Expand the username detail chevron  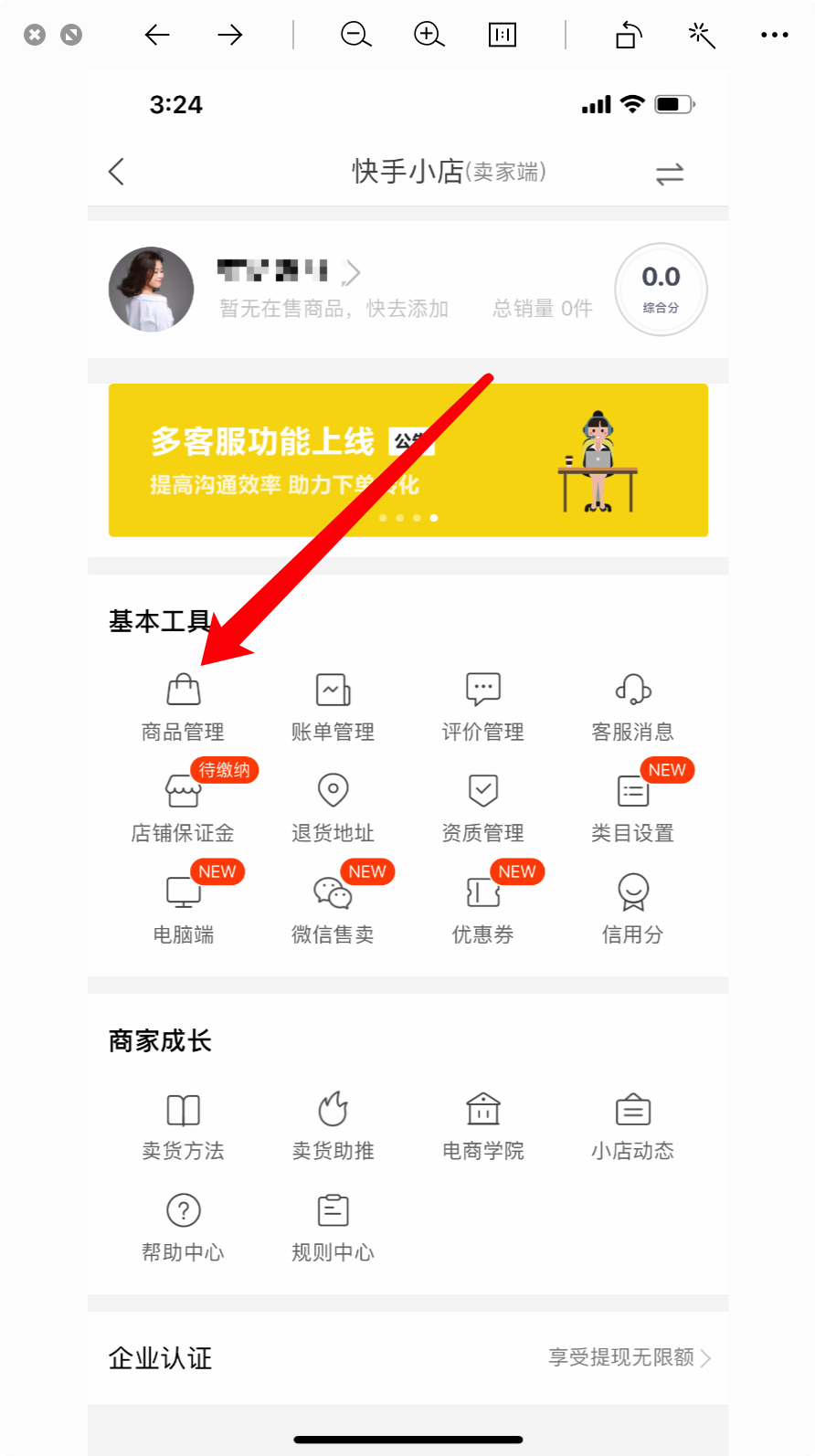click(x=352, y=272)
